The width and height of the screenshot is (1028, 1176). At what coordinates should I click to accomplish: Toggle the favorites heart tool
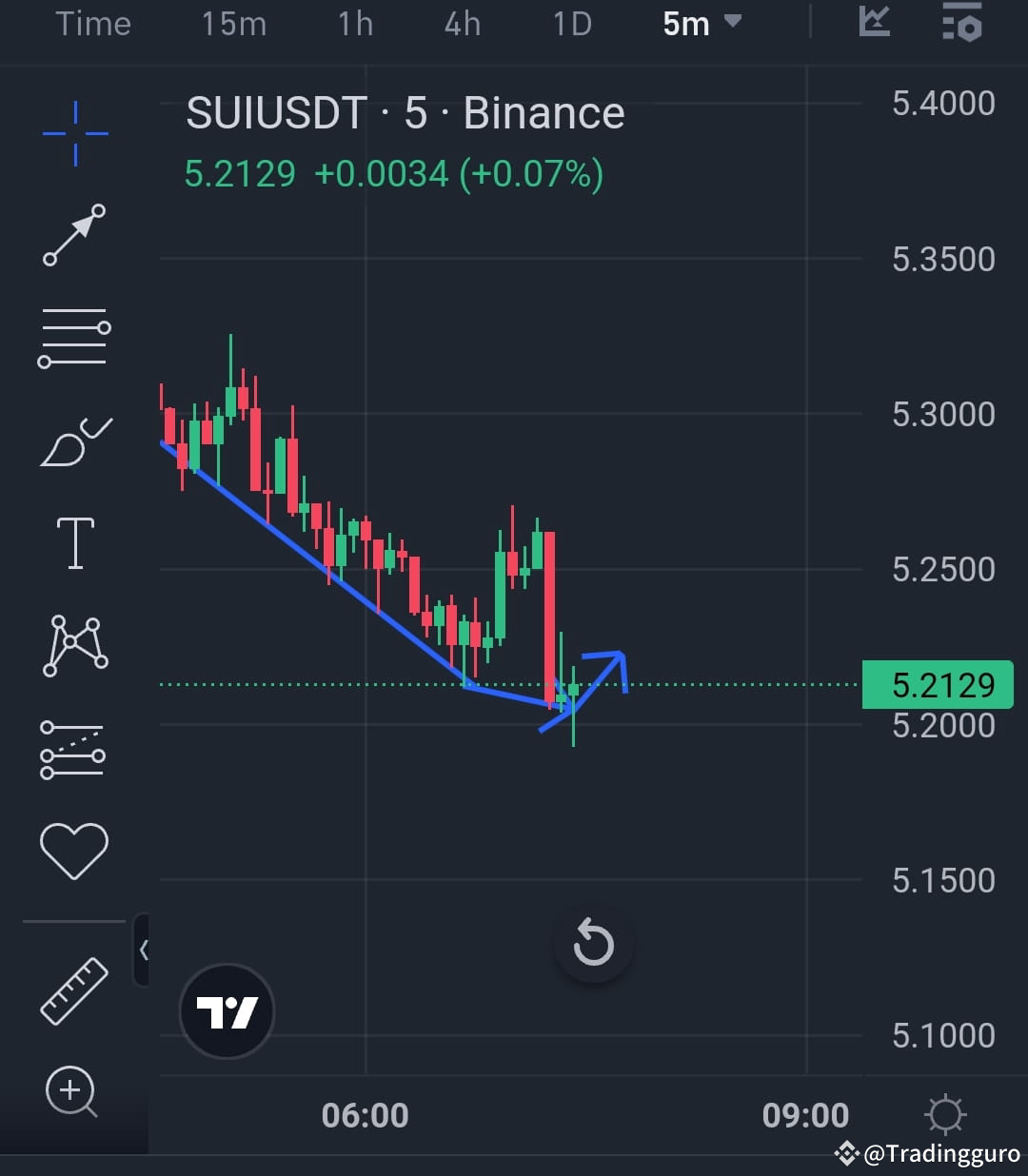pos(73,850)
